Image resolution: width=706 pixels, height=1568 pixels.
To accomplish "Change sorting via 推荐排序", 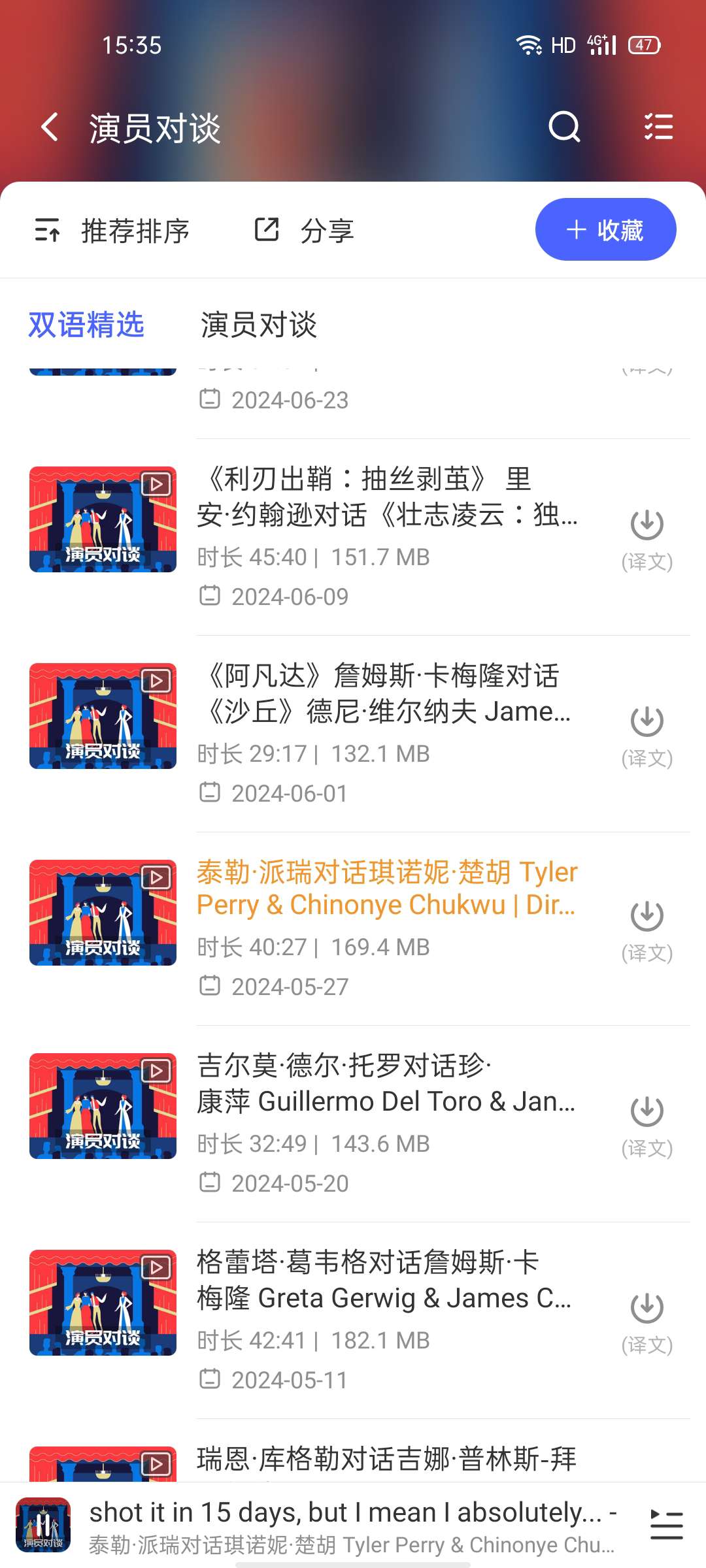I will click(112, 231).
